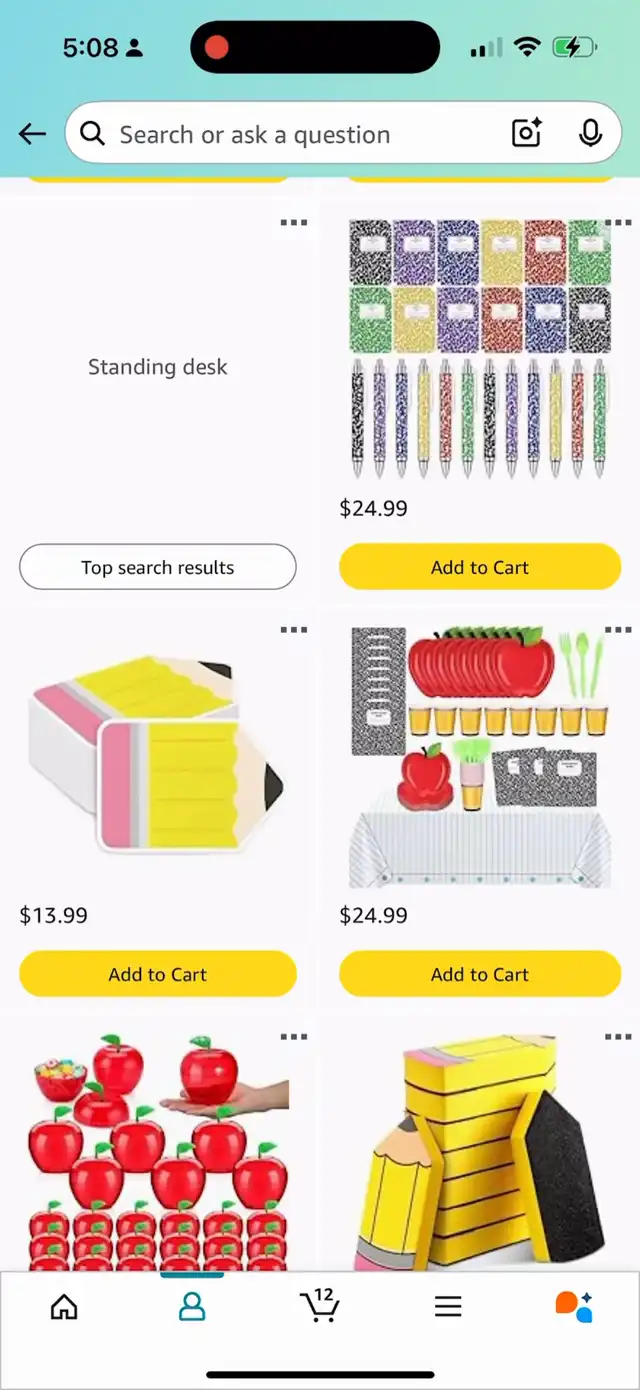Open the cart with 12 items
The height and width of the screenshot is (1390, 640).
(320, 1305)
